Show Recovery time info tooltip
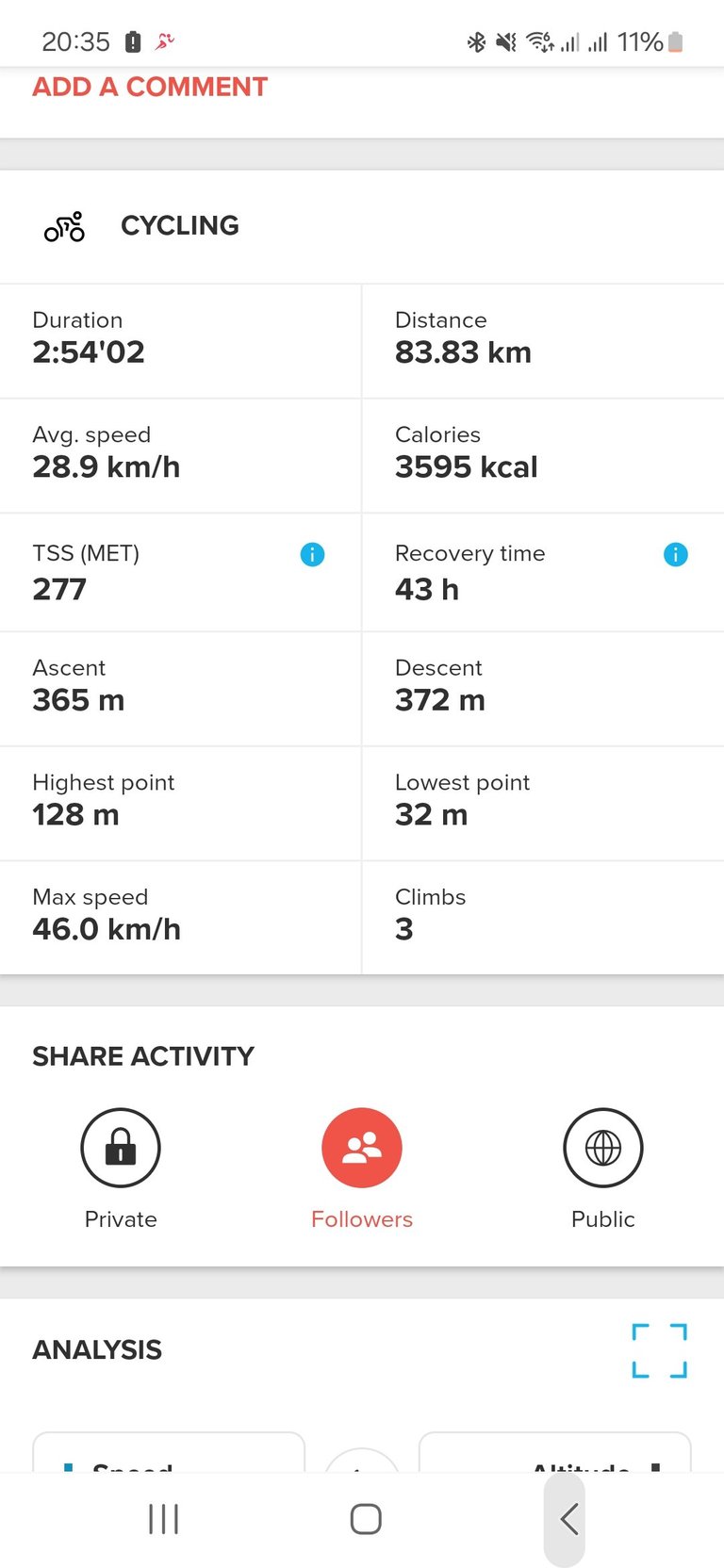The height and width of the screenshot is (1568, 724). tap(676, 555)
